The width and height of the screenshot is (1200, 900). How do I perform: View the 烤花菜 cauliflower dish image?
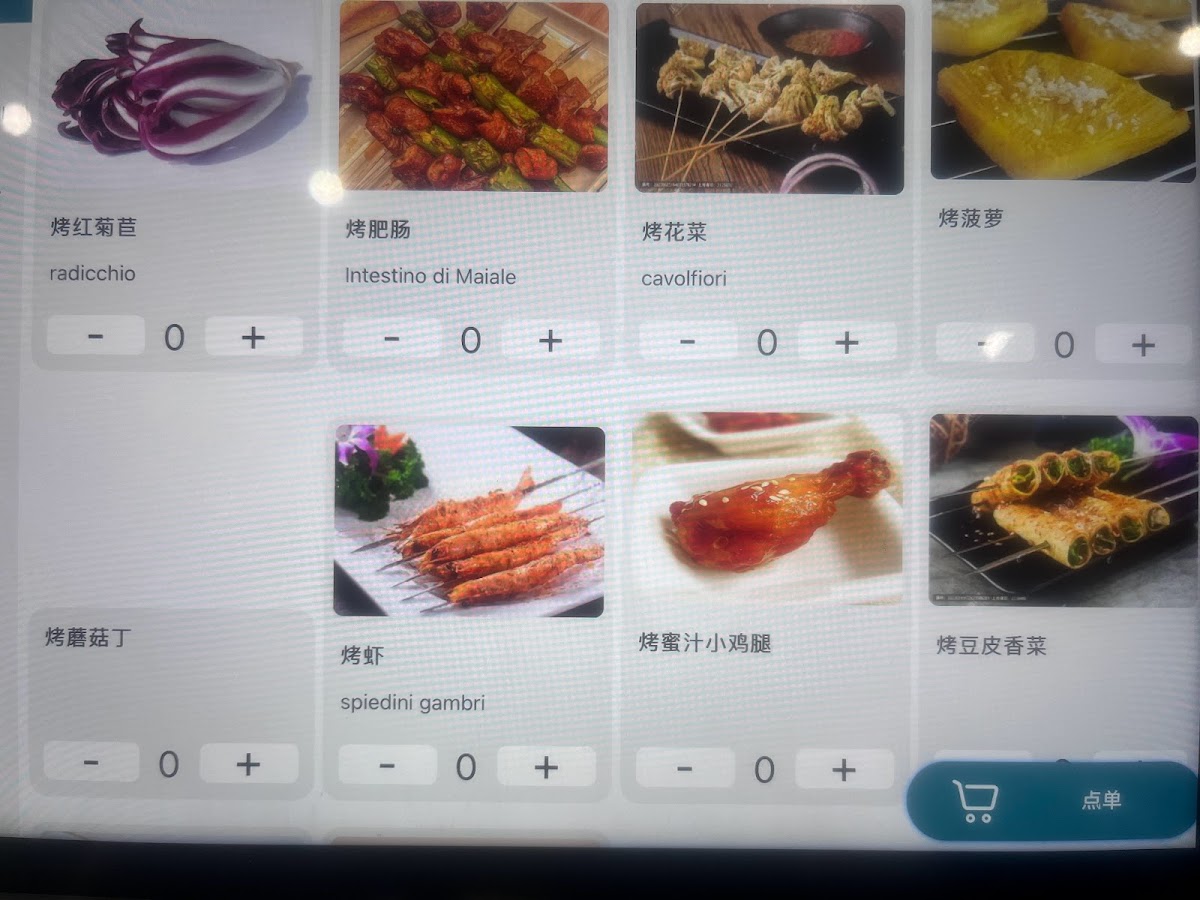(770, 99)
